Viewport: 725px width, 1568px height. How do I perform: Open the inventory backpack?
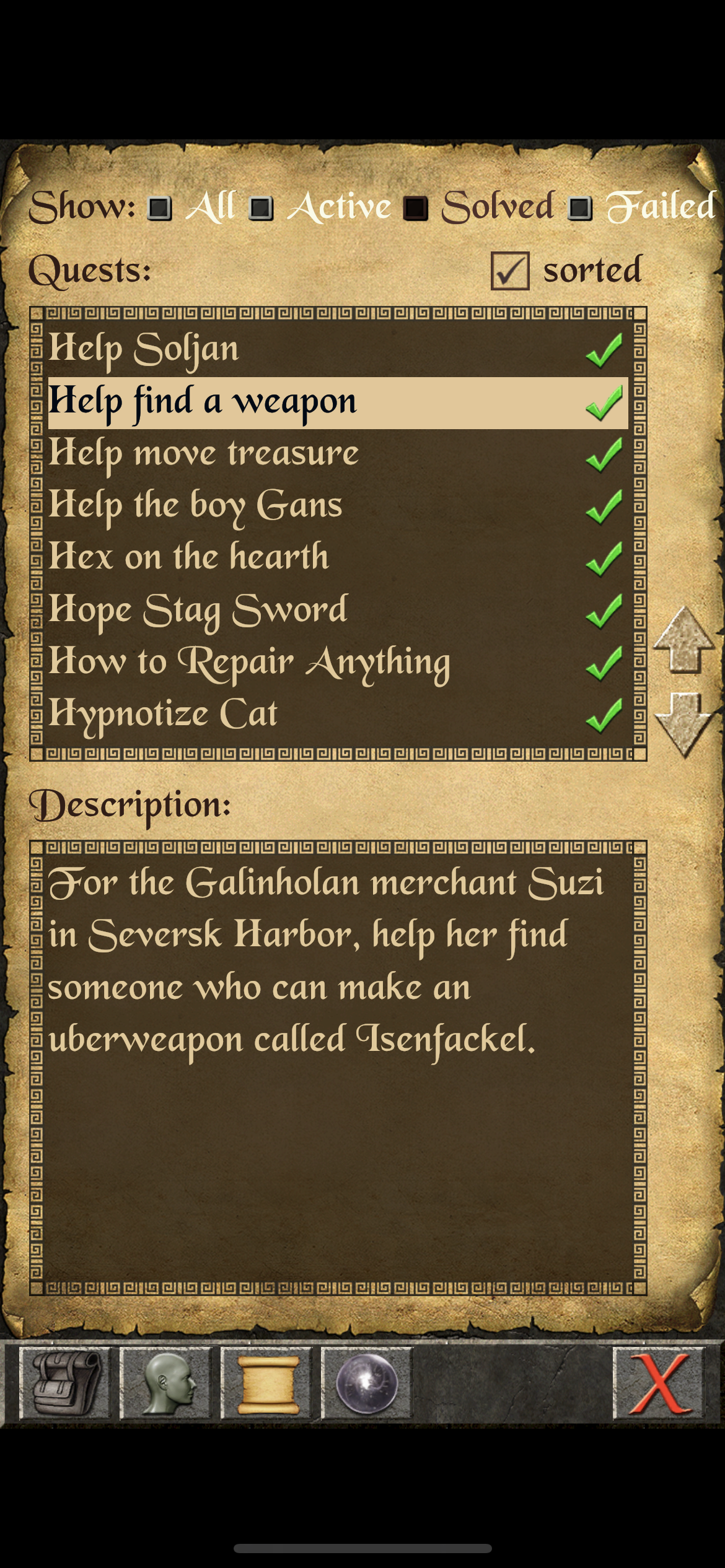[64, 1382]
